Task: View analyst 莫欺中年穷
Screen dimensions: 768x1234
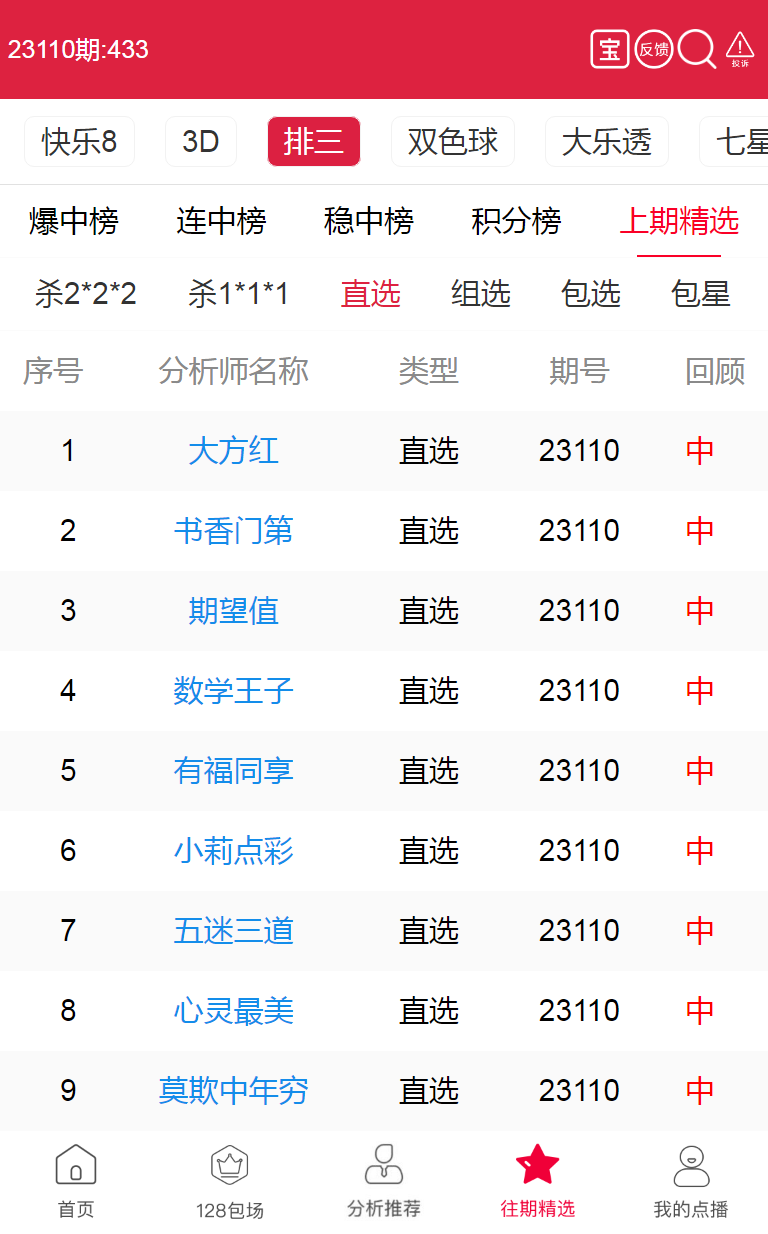Action: (233, 1091)
